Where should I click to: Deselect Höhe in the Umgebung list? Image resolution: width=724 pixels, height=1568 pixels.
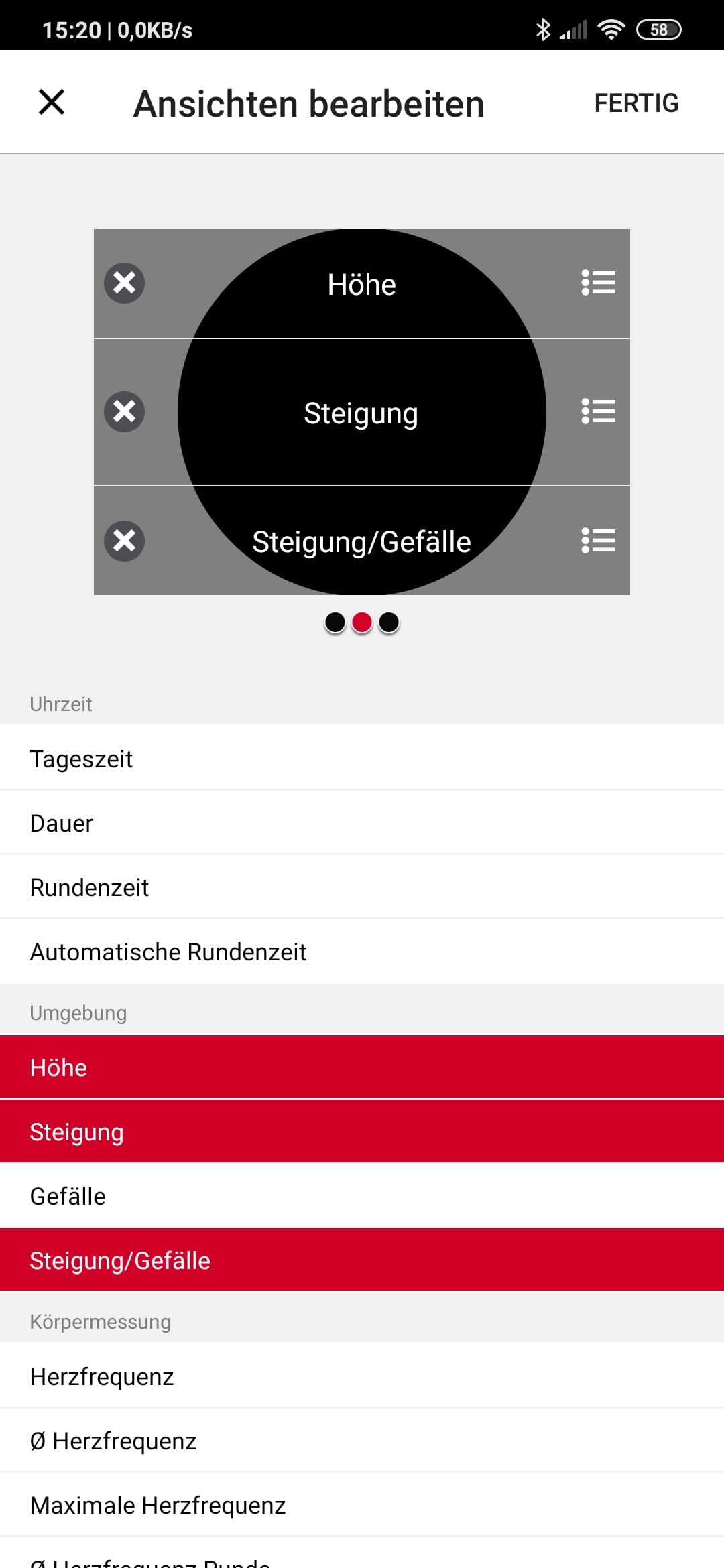[x=362, y=1067]
